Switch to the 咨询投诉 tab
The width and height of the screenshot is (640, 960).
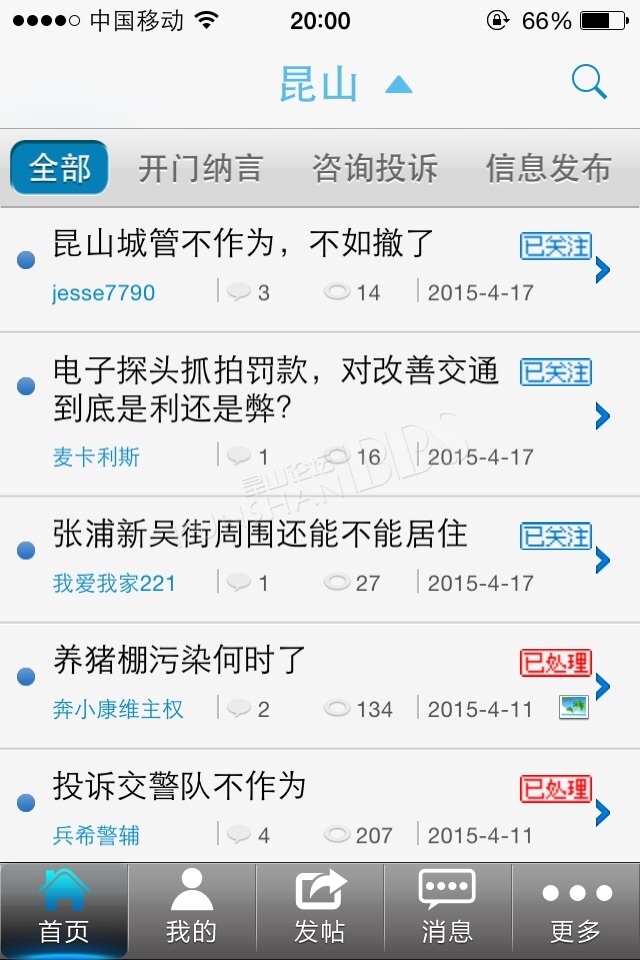point(375,168)
